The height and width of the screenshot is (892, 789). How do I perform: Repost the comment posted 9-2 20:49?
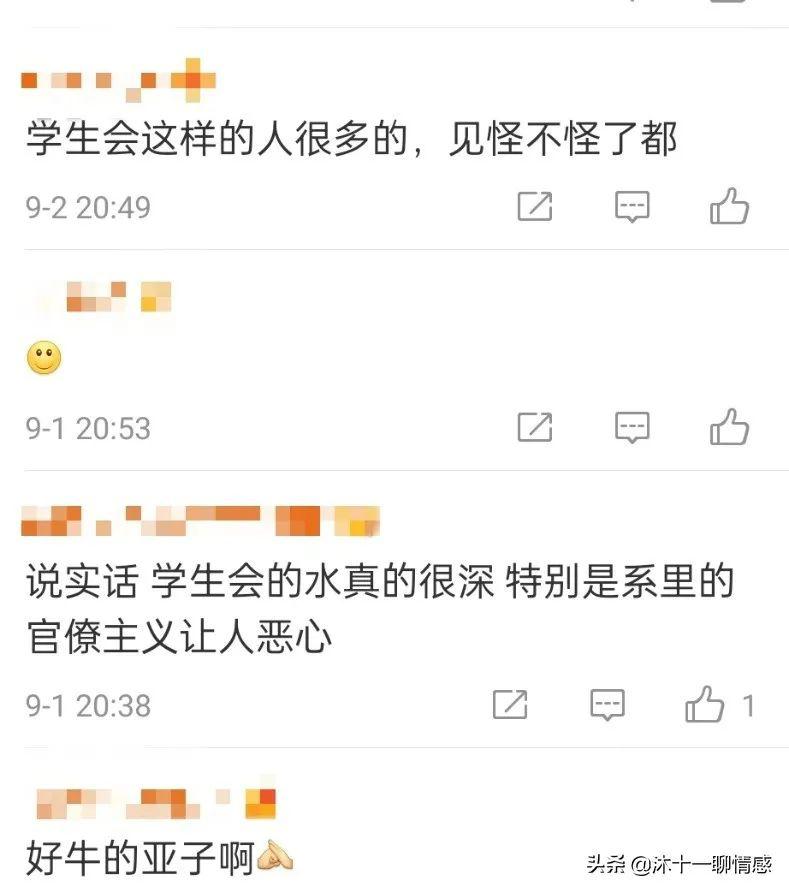point(535,207)
